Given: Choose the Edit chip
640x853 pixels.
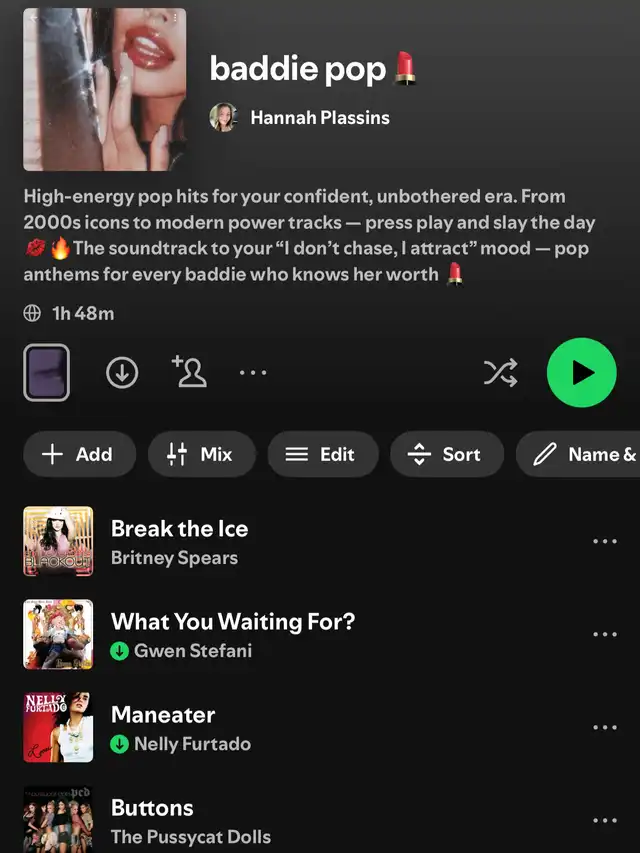Looking at the screenshot, I should click(322, 454).
